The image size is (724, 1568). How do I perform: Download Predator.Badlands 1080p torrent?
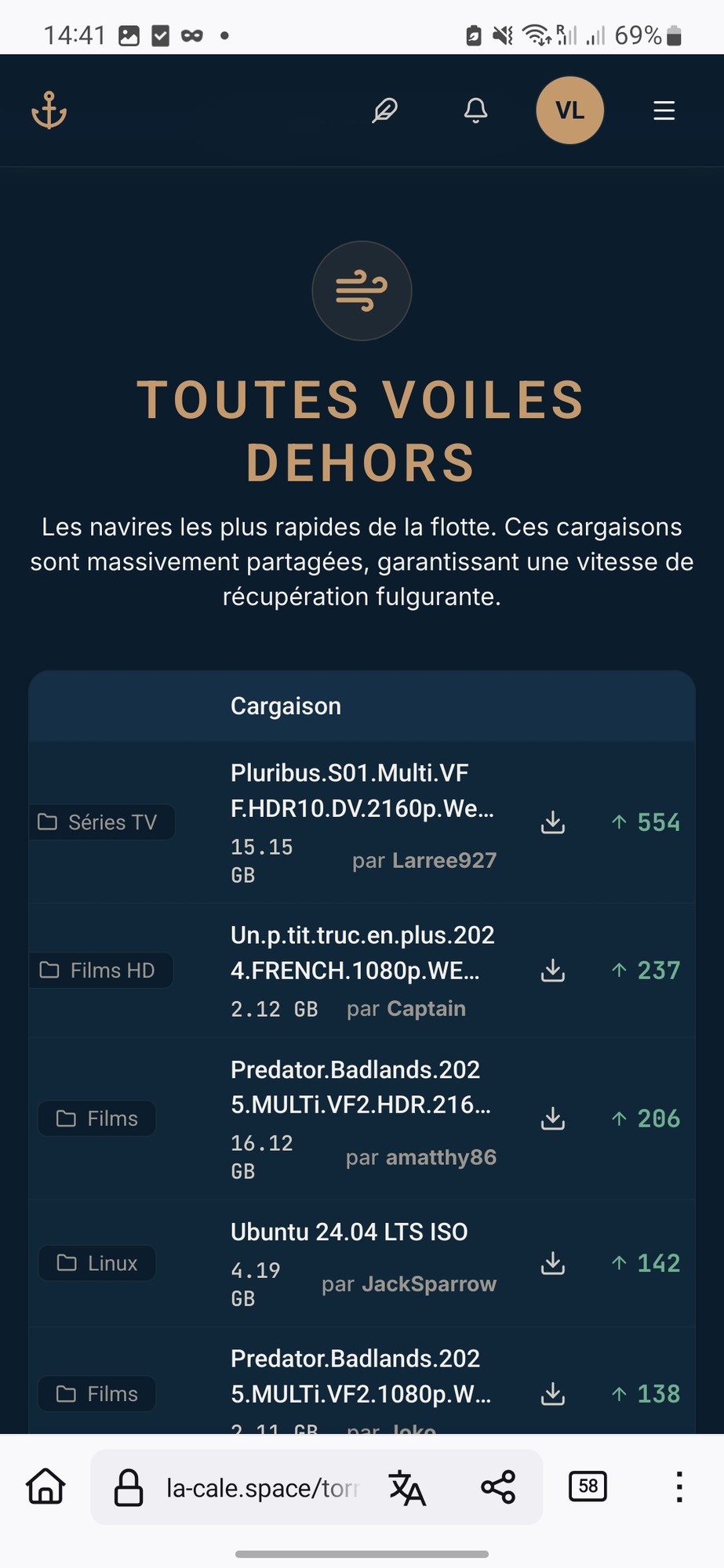pos(553,1393)
